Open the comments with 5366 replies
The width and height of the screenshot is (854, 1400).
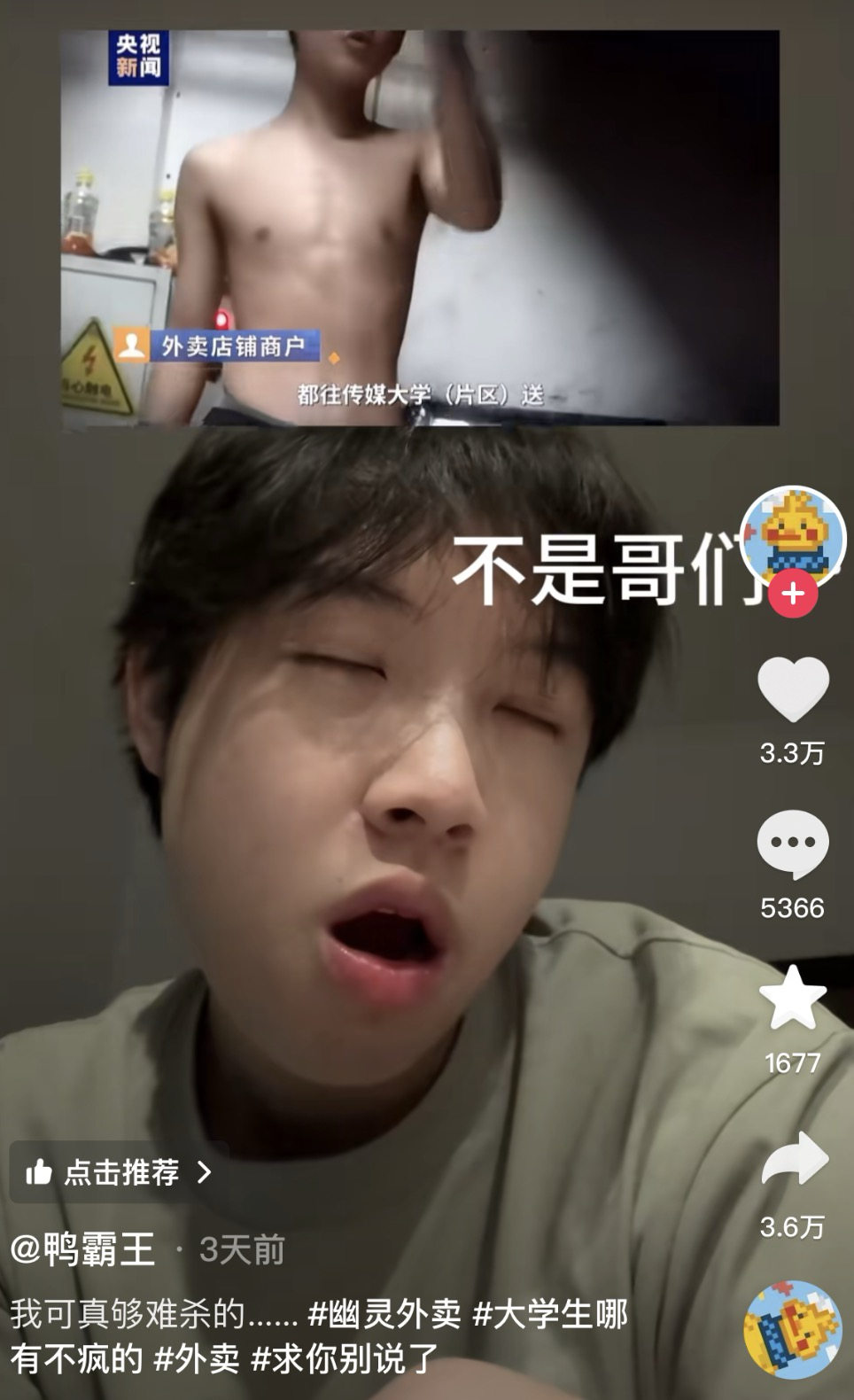[x=793, y=844]
